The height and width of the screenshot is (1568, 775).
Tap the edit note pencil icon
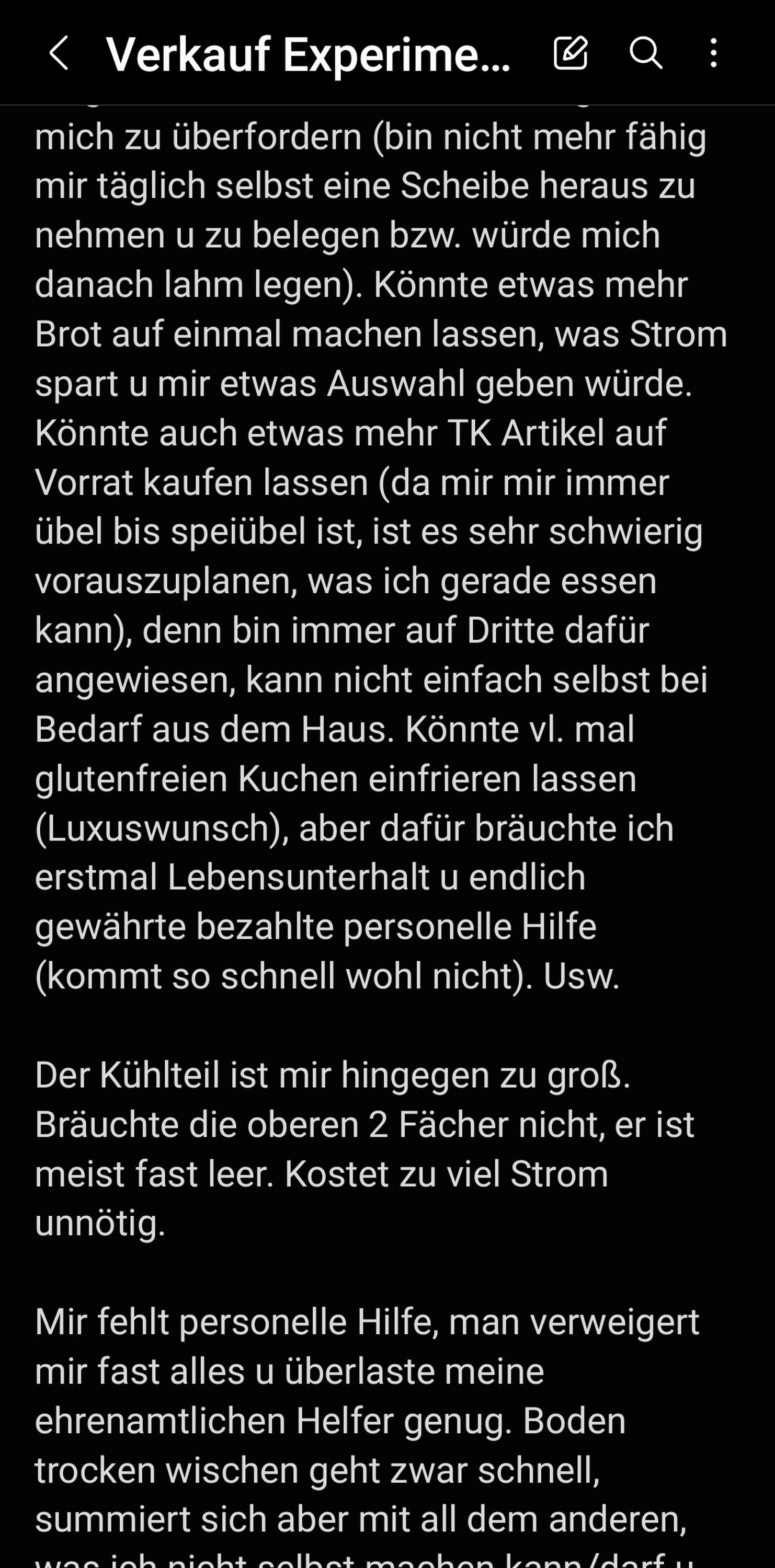(571, 53)
